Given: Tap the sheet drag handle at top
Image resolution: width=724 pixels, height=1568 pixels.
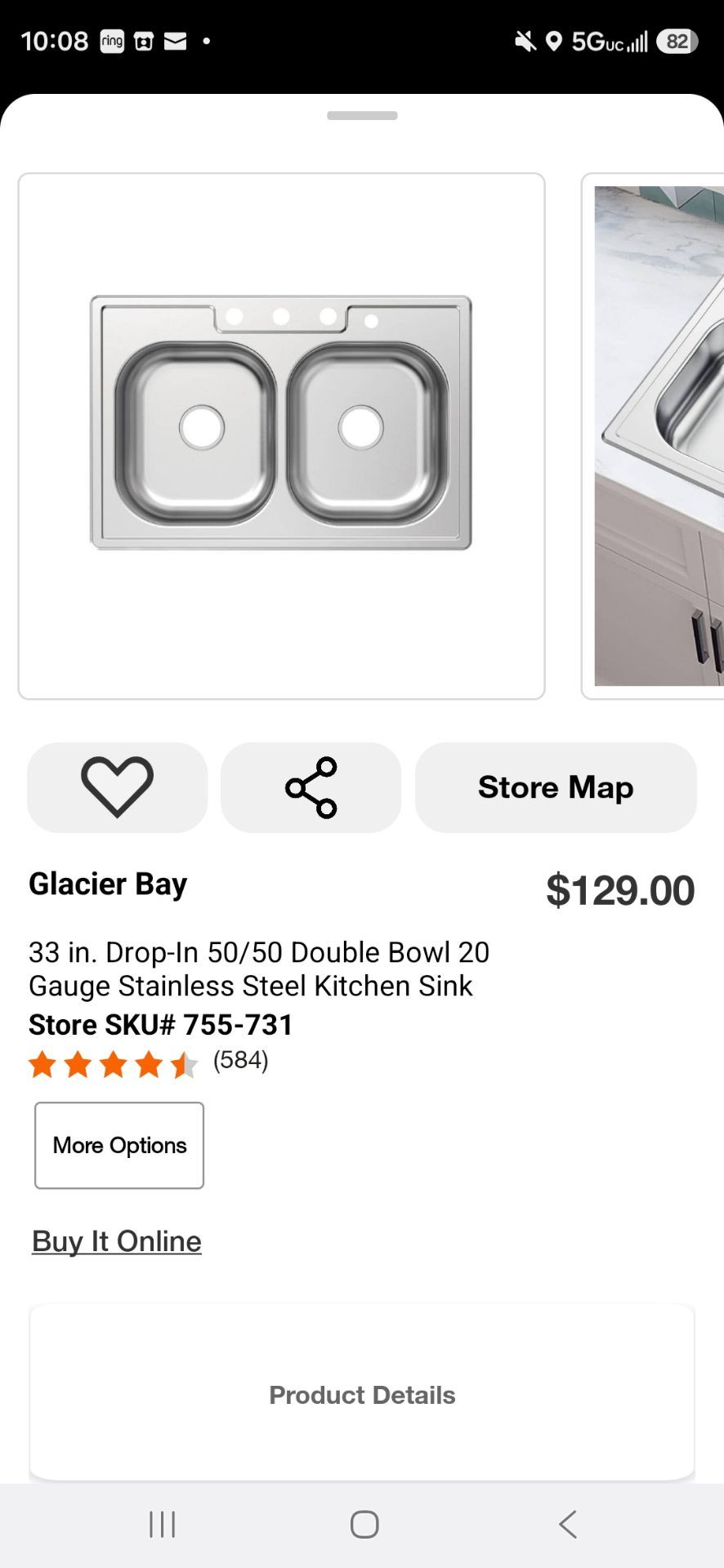Looking at the screenshot, I should 362,115.
